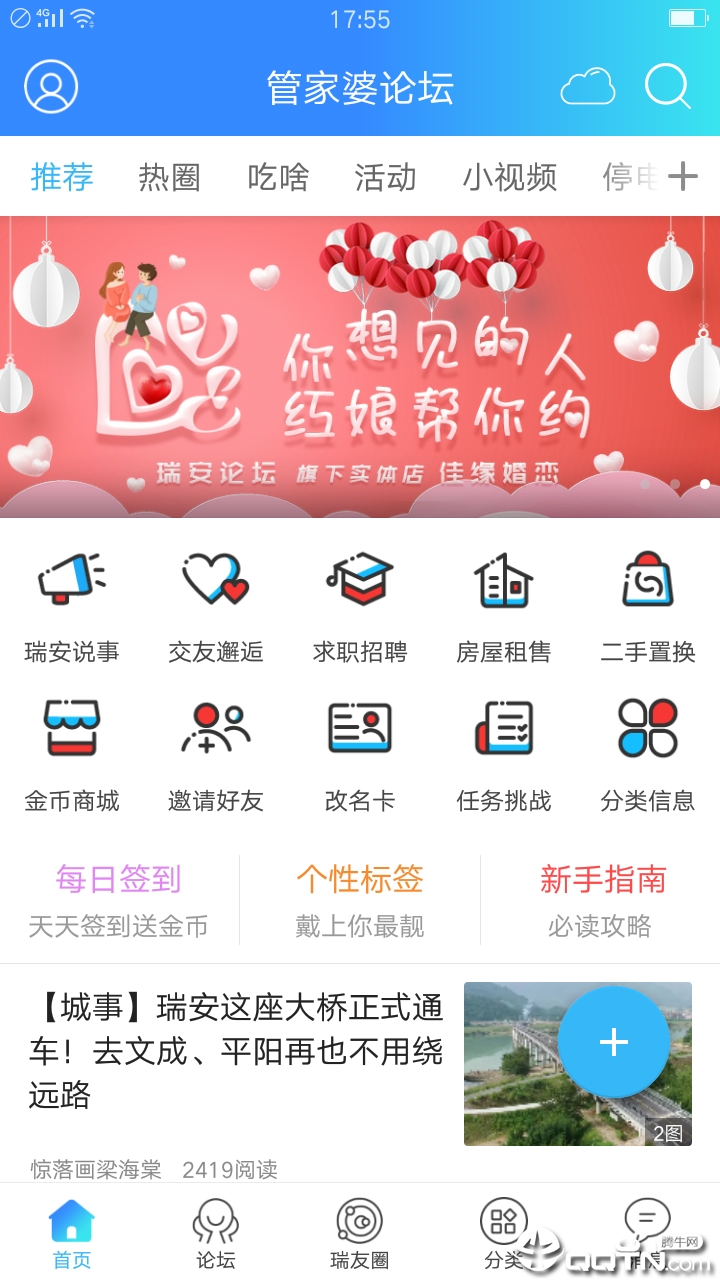The image size is (720, 1280).
Task: Expand the channel list with plus button
Action: pyautogui.click(x=687, y=177)
